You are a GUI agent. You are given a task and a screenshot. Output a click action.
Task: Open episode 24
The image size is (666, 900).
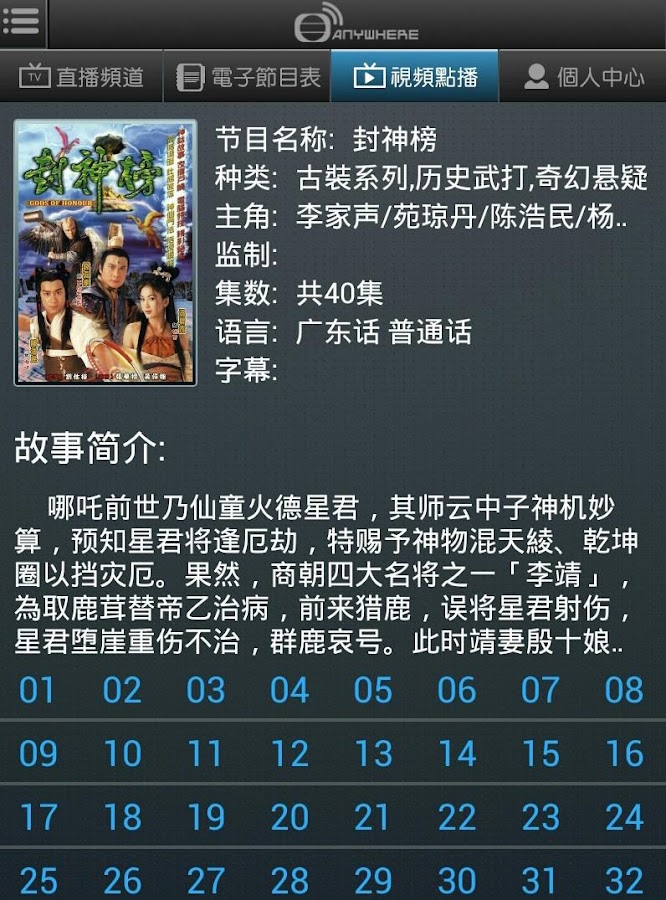[x=624, y=818]
